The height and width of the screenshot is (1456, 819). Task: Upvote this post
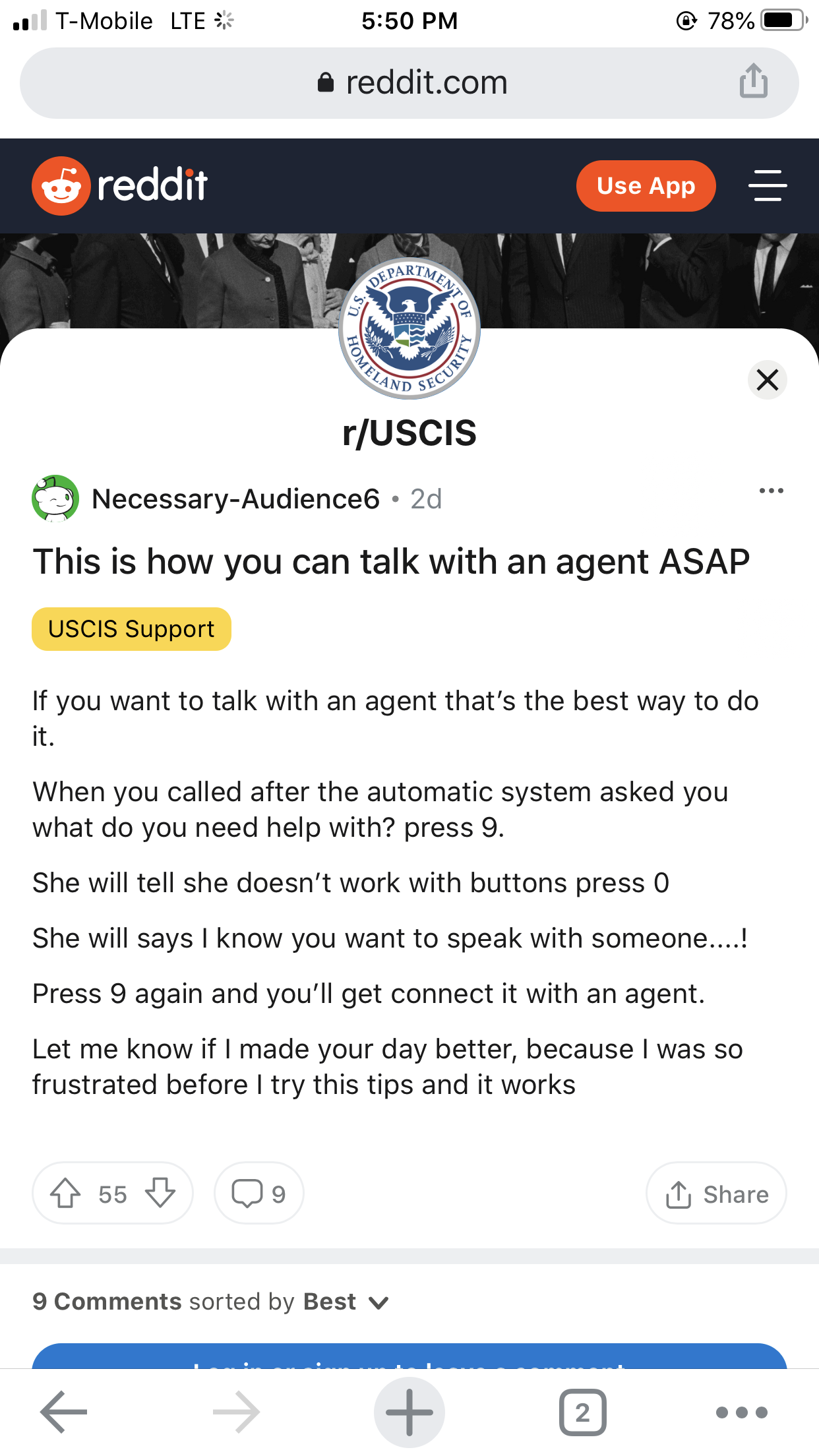point(65,1194)
